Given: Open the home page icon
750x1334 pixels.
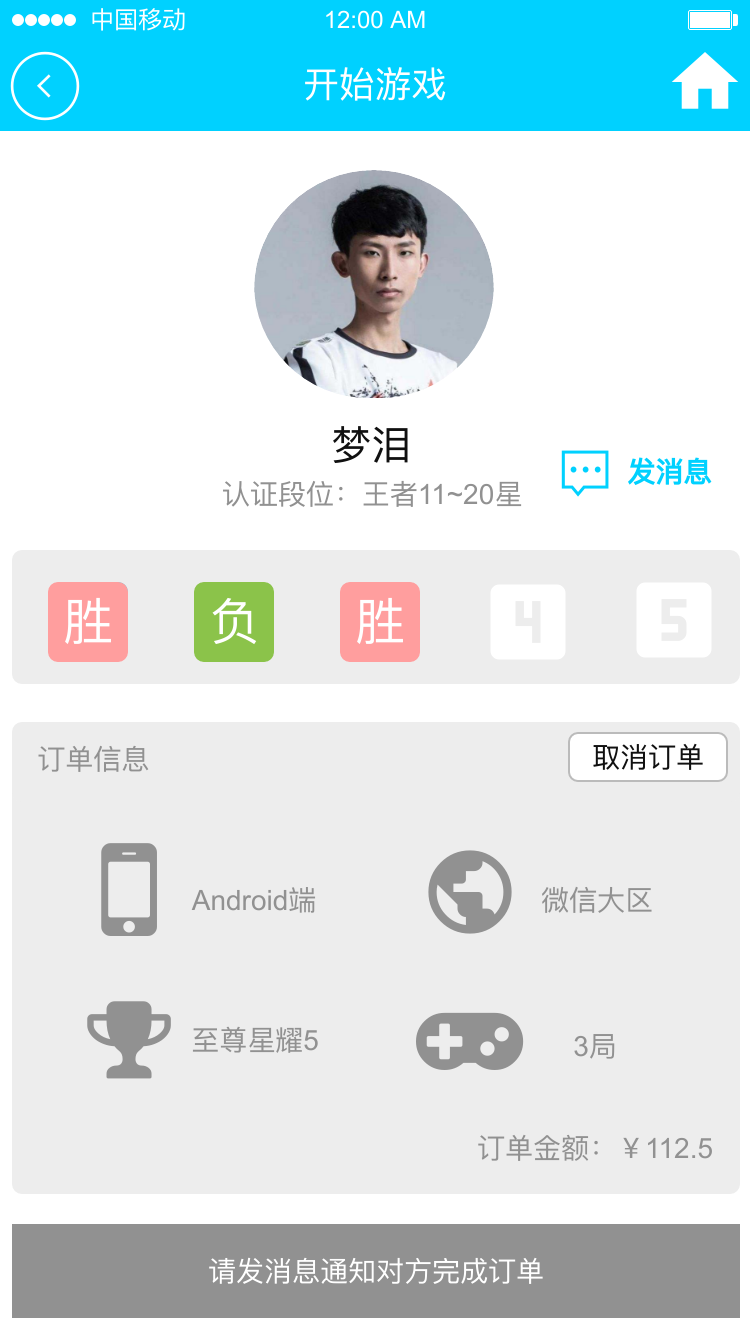Looking at the screenshot, I should (705, 82).
